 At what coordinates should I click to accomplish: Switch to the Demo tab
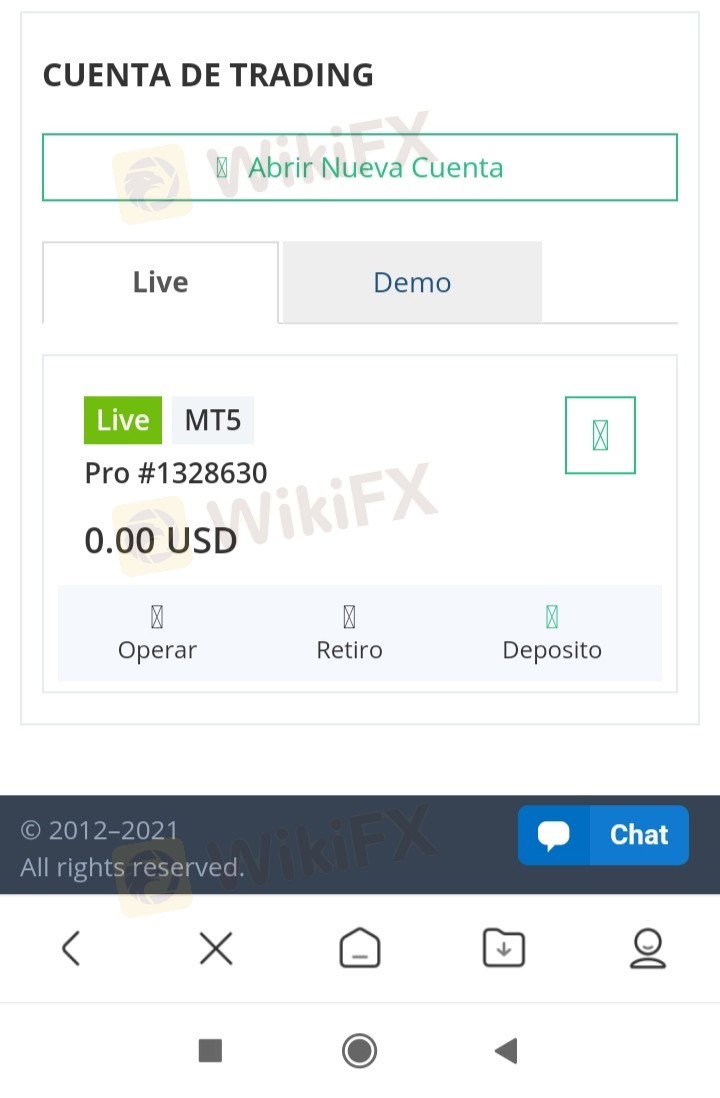(x=412, y=283)
